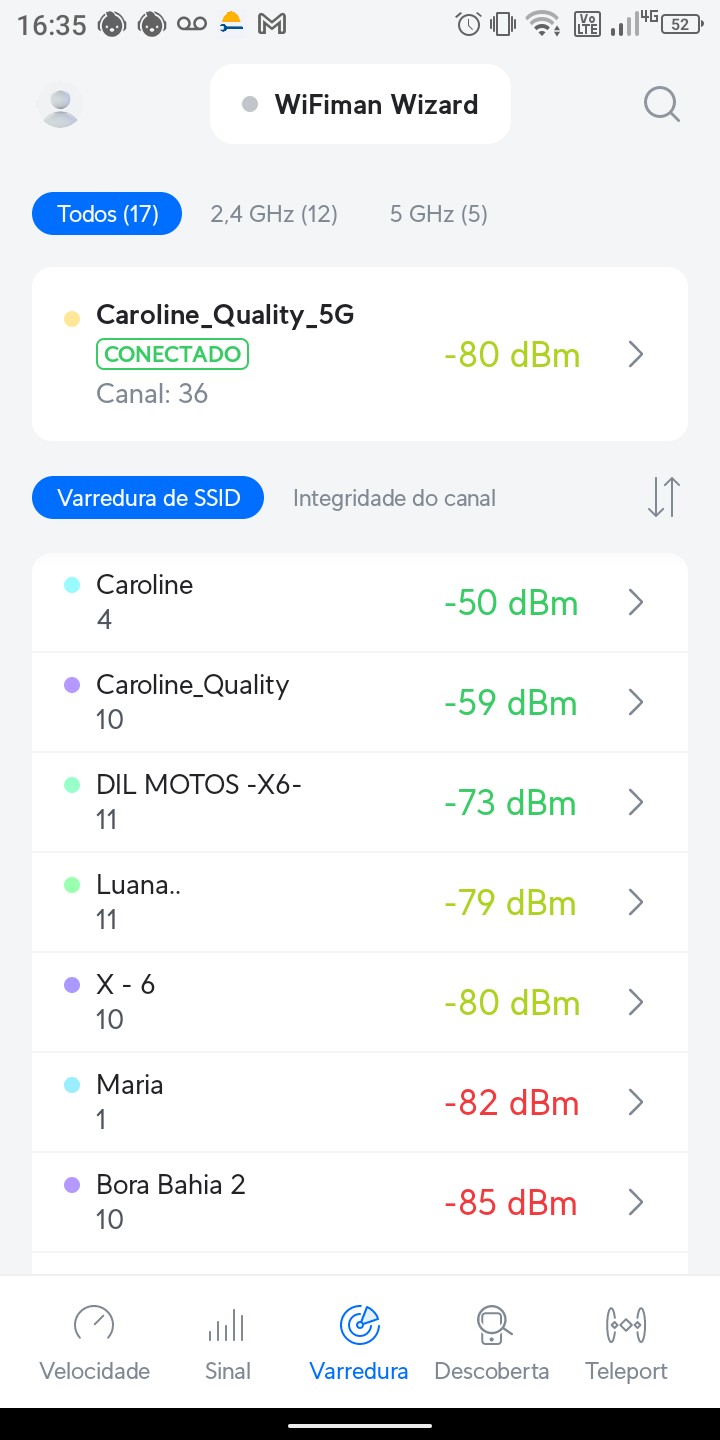Switch to the Sinal tab
The height and width of the screenshot is (1440, 720).
pyautogui.click(x=227, y=1343)
